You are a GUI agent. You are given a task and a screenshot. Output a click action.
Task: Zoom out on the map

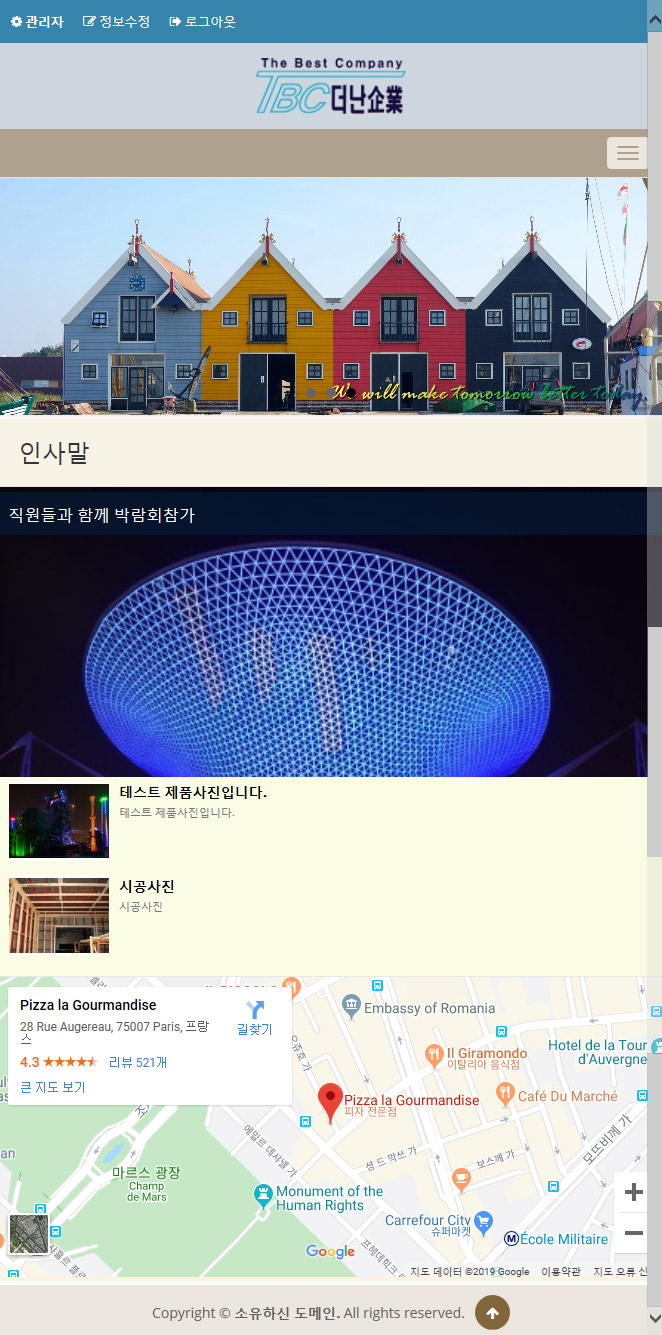(x=633, y=1234)
